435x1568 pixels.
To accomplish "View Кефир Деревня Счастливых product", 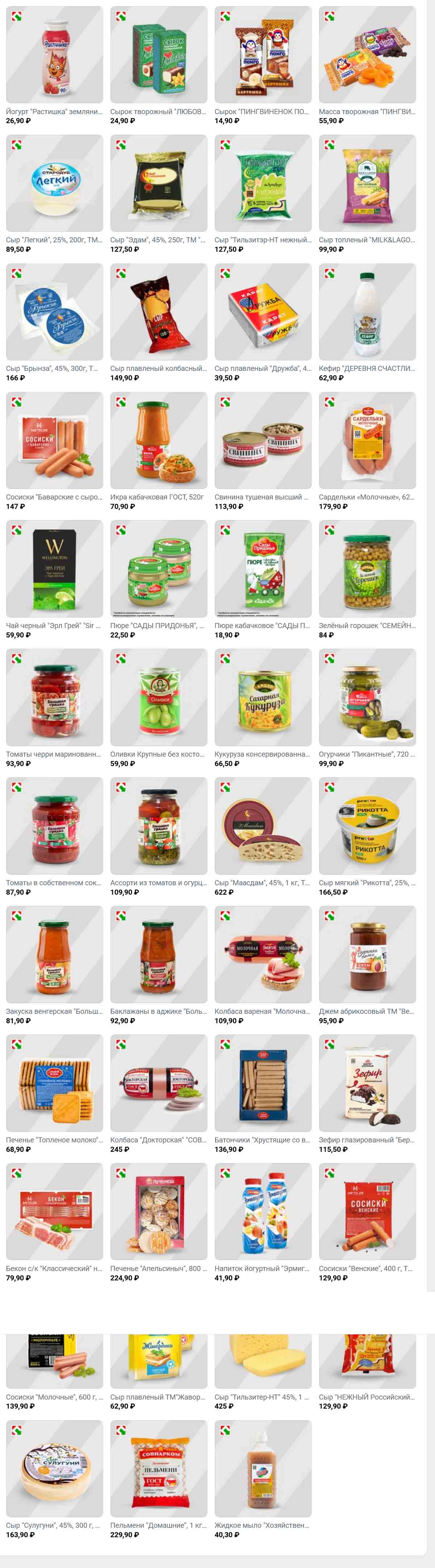I will 367,311.
